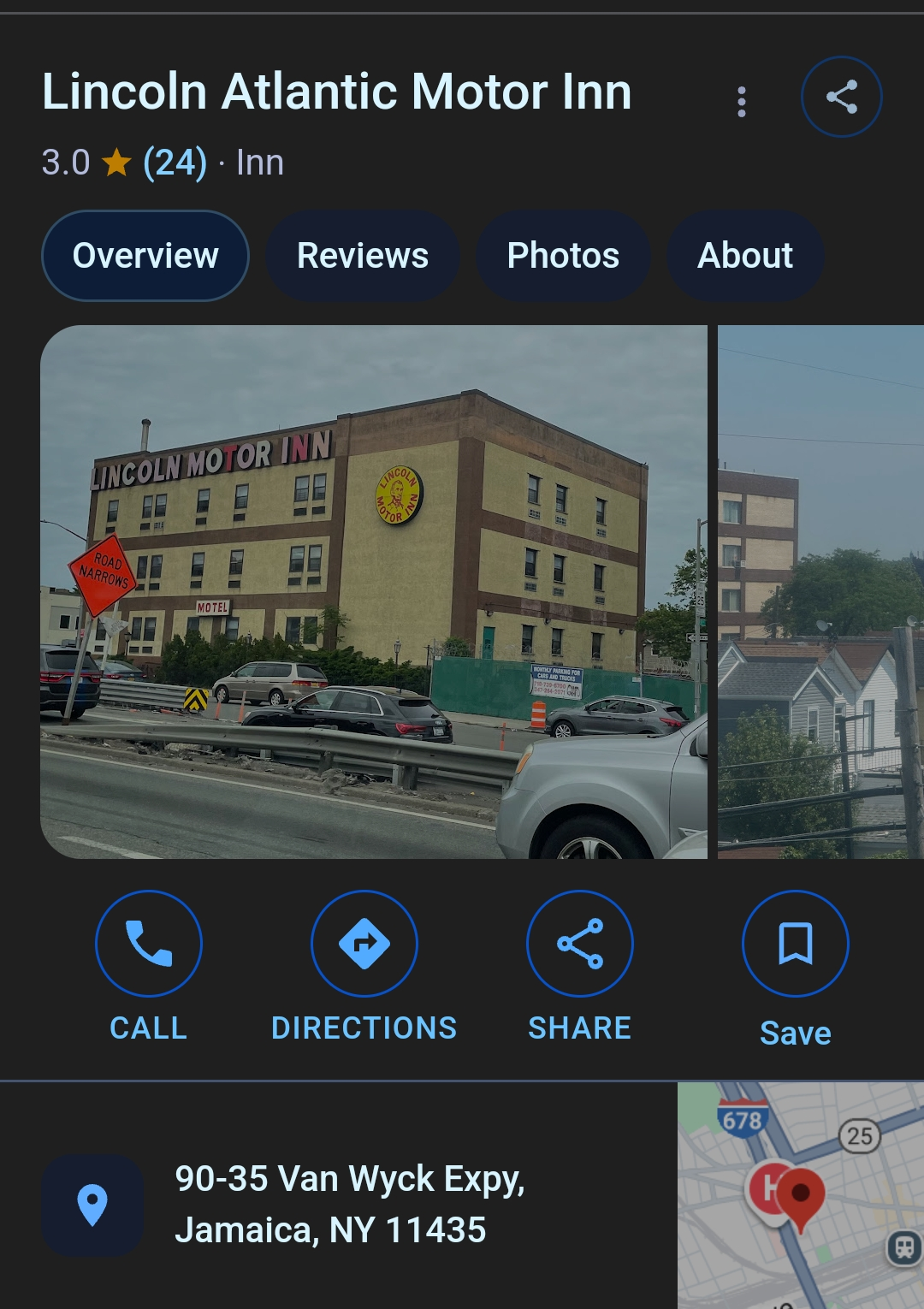Call Lincoln Atlantic Motor Inn

pyautogui.click(x=149, y=944)
